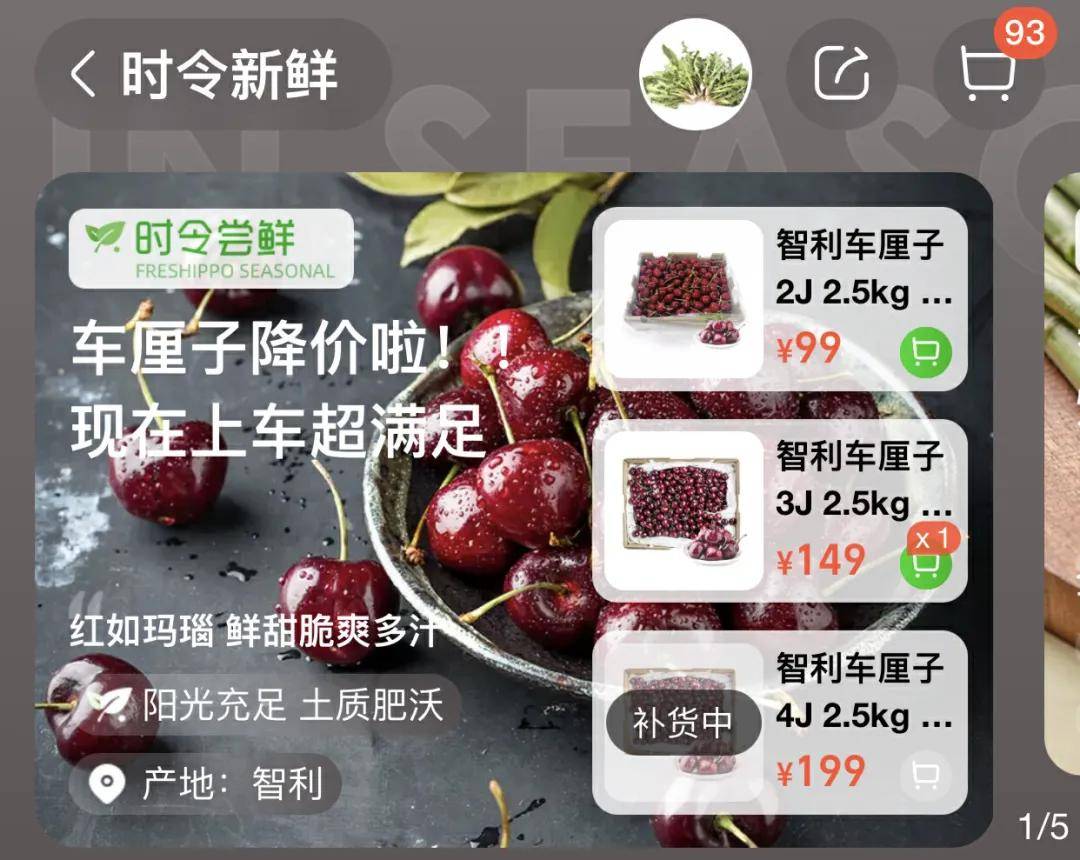Share this seasonal fresh page
This screenshot has height=860, width=1080.
click(x=841, y=74)
